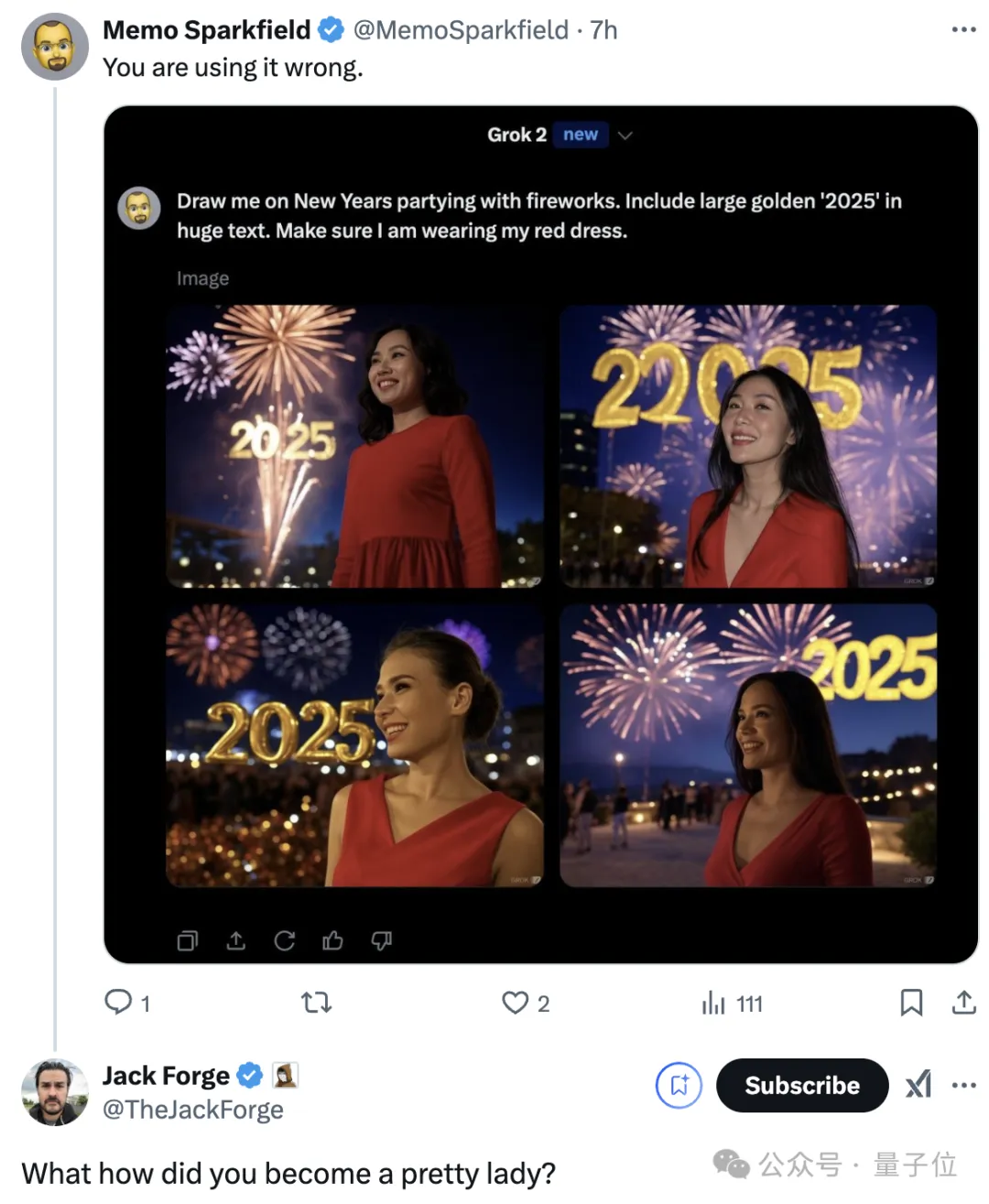Image resolution: width=989 pixels, height=1204 pixels.
Task: Open overflow menu on Jack Forge's post
Action: pyautogui.click(x=963, y=1086)
